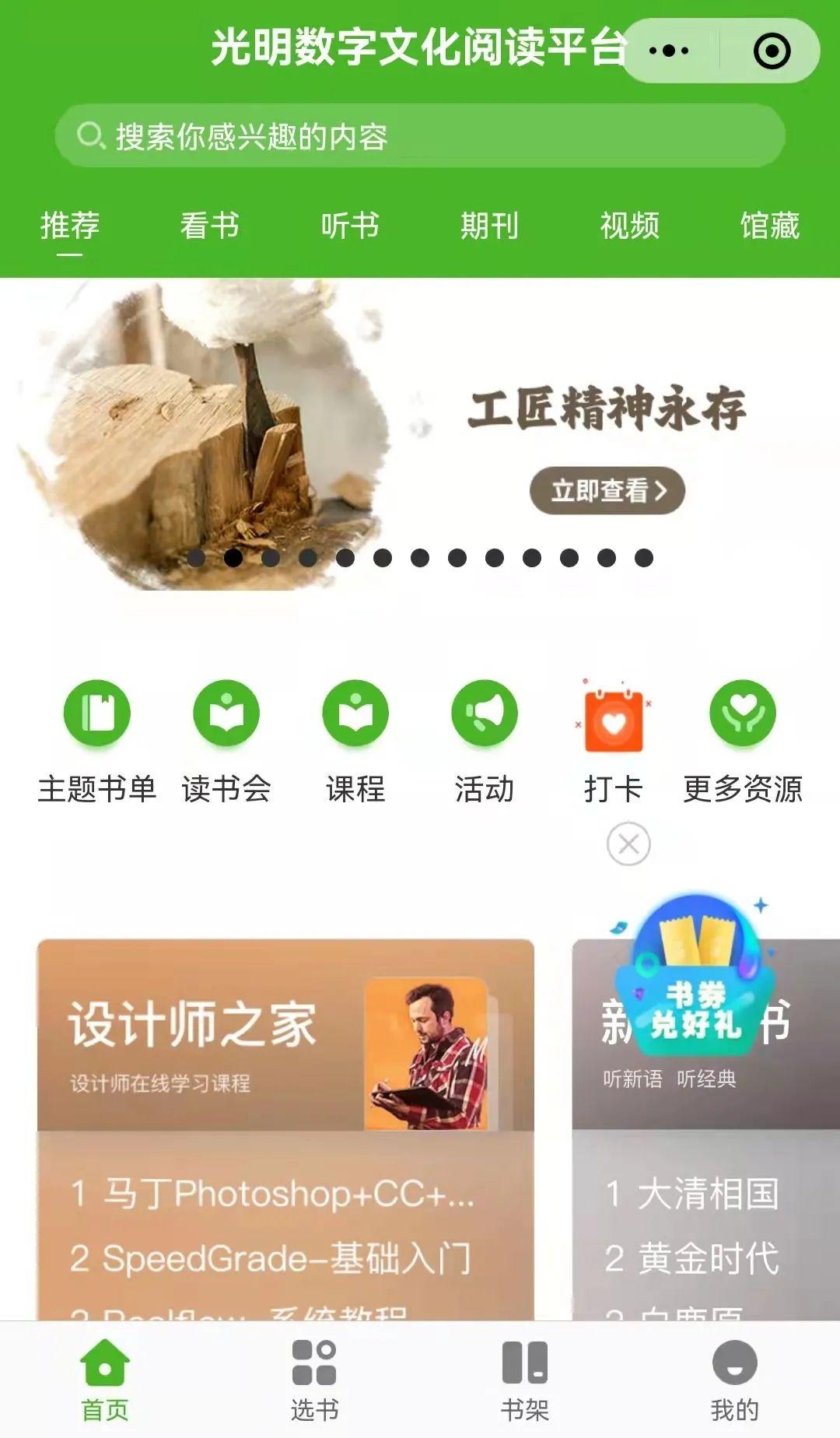Go to the 视频 tab

click(629, 226)
